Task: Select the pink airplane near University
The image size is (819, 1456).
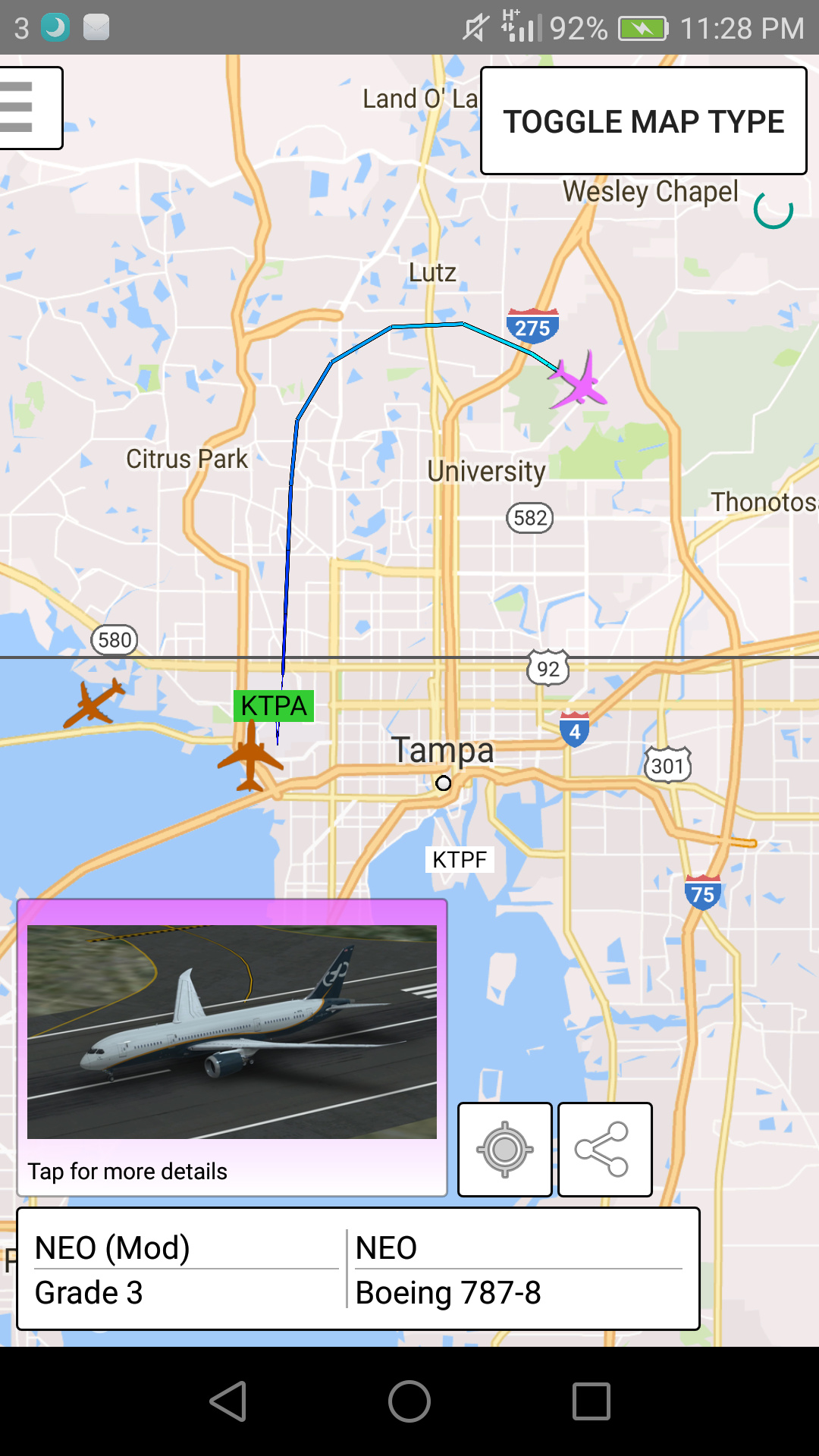Action: pyautogui.click(x=579, y=381)
